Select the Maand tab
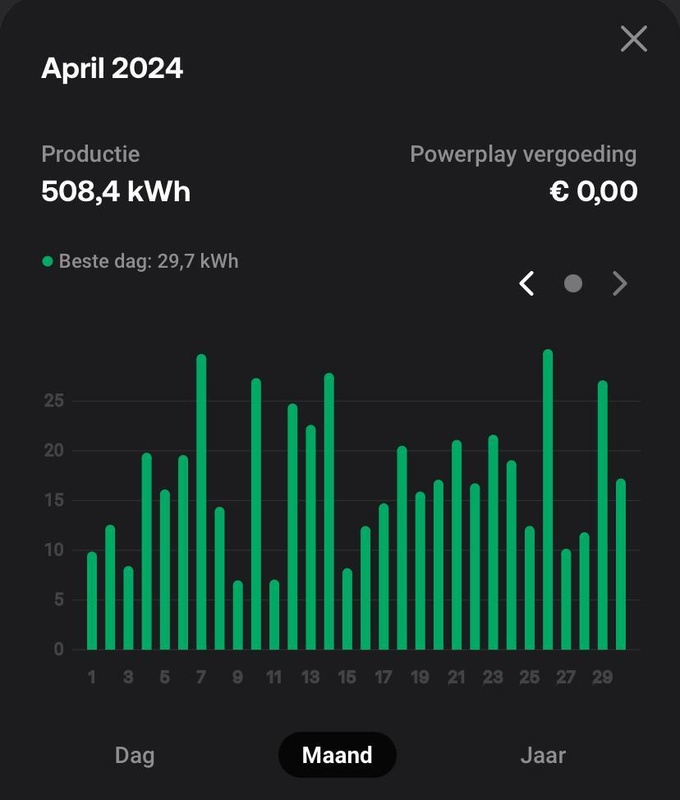680x800 pixels. click(x=337, y=755)
